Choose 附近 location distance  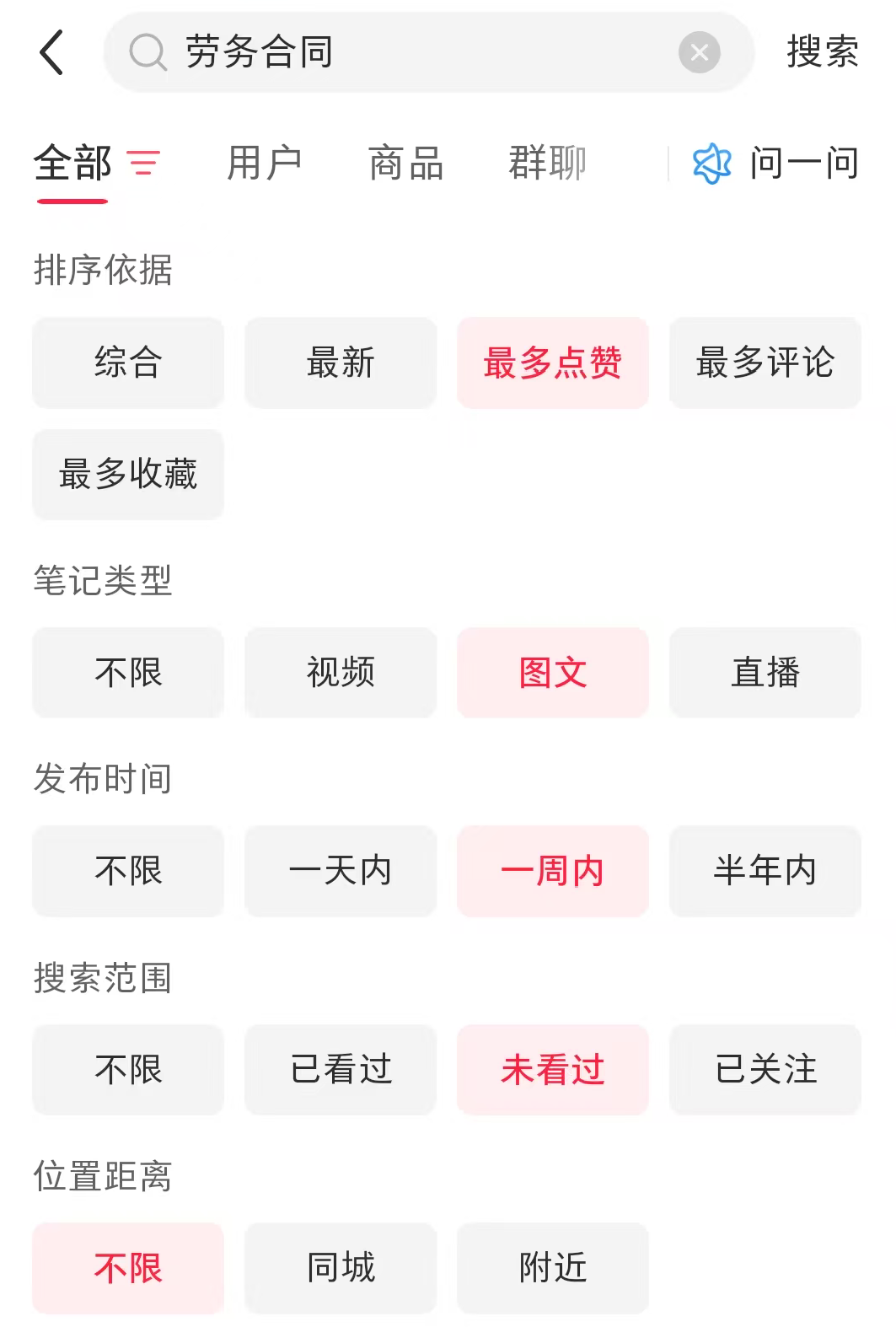tap(553, 1268)
